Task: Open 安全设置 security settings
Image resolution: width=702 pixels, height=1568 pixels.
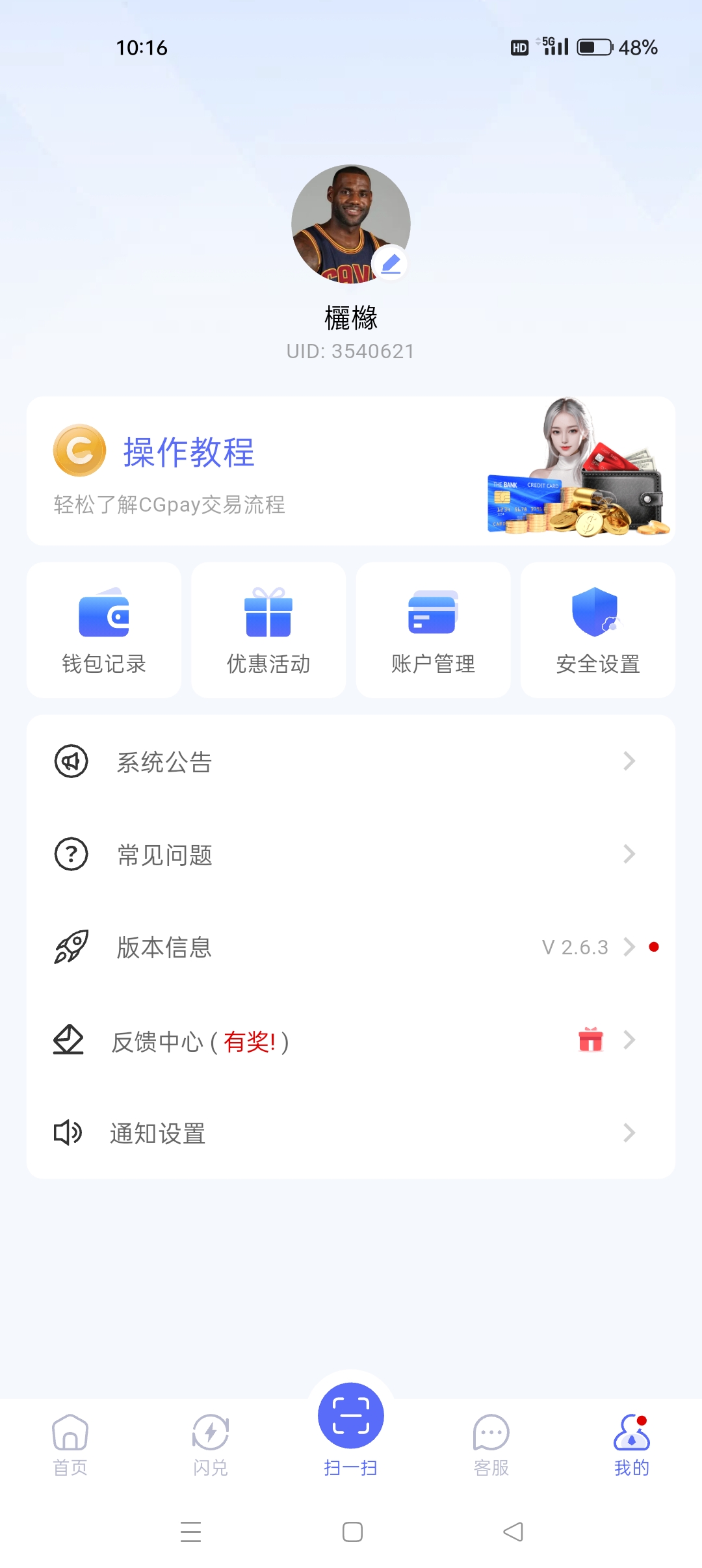Action: [x=598, y=630]
